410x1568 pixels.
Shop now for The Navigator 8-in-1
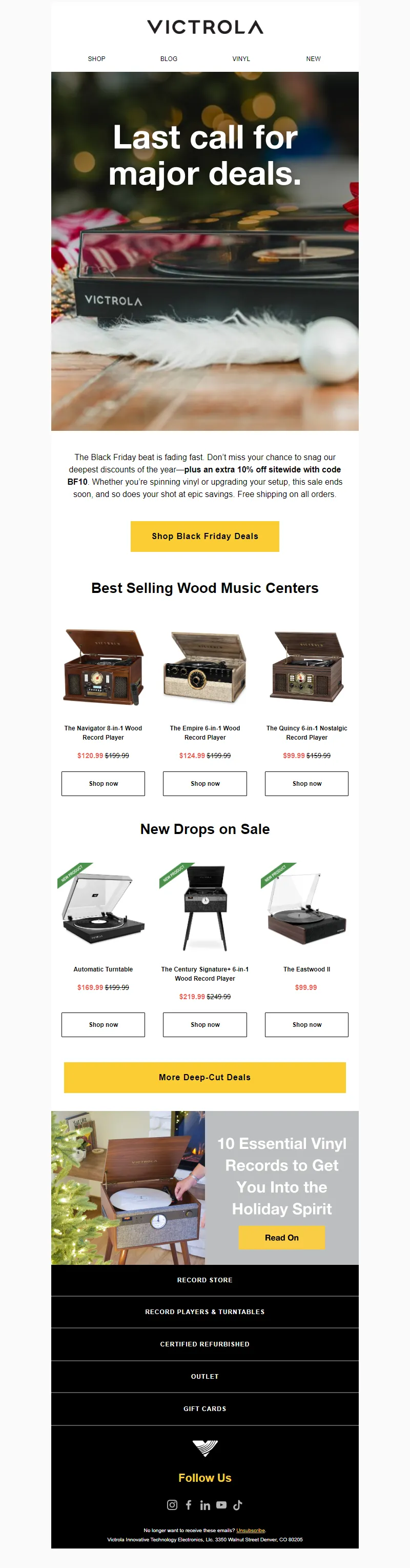click(103, 783)
